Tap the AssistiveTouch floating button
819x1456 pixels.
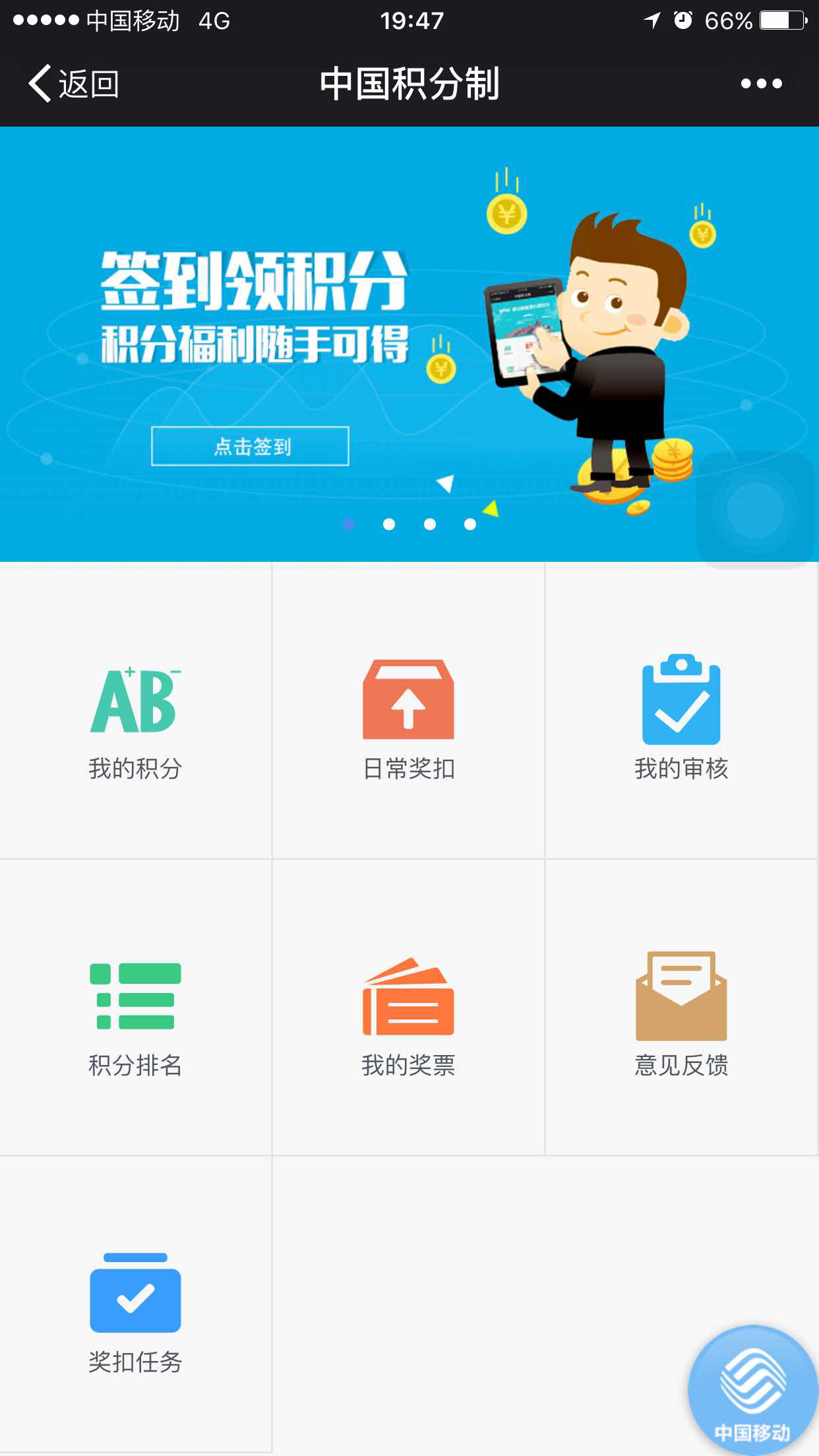pos(756,509)
